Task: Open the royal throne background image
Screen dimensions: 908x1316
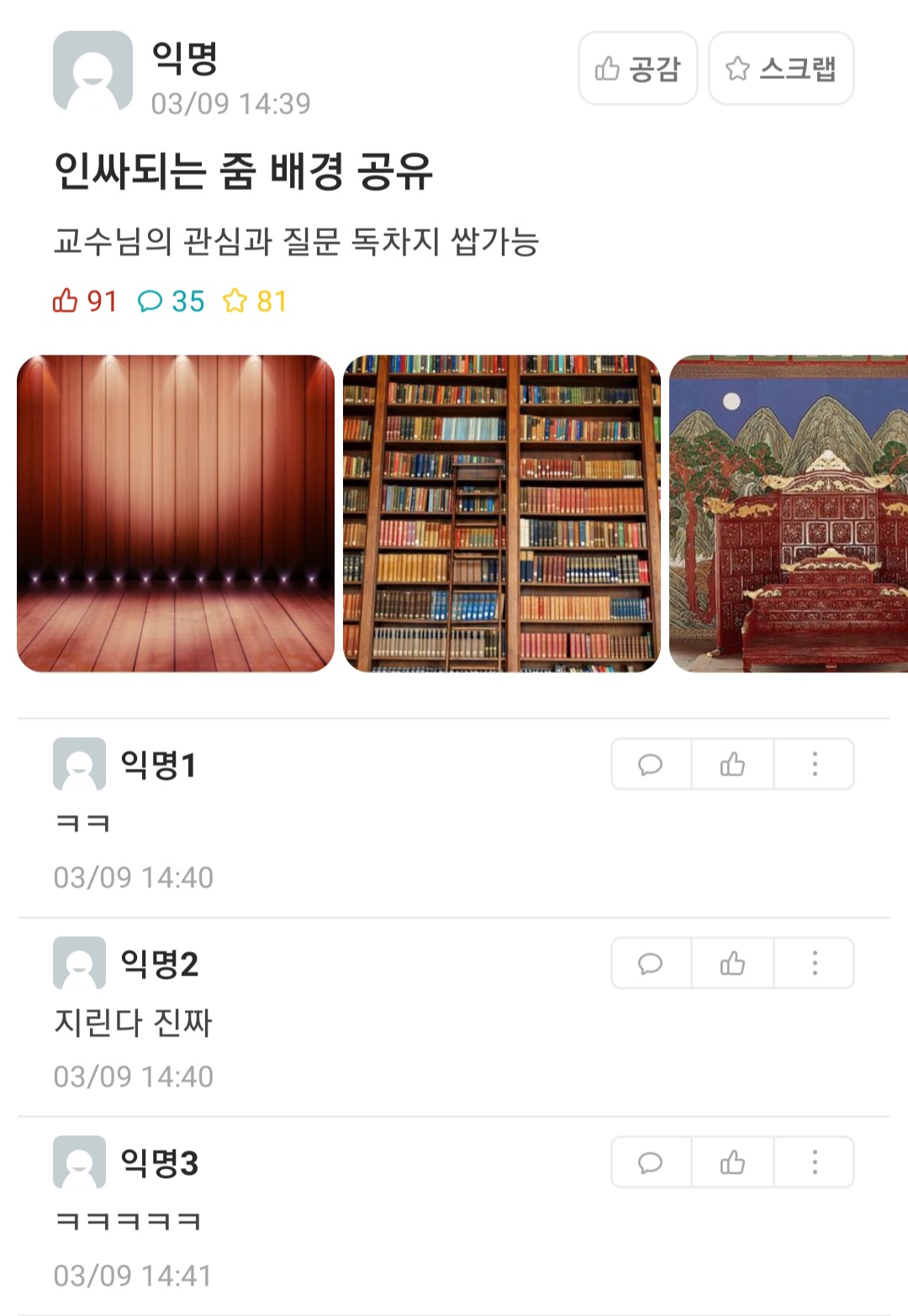Action: [789, 513]
